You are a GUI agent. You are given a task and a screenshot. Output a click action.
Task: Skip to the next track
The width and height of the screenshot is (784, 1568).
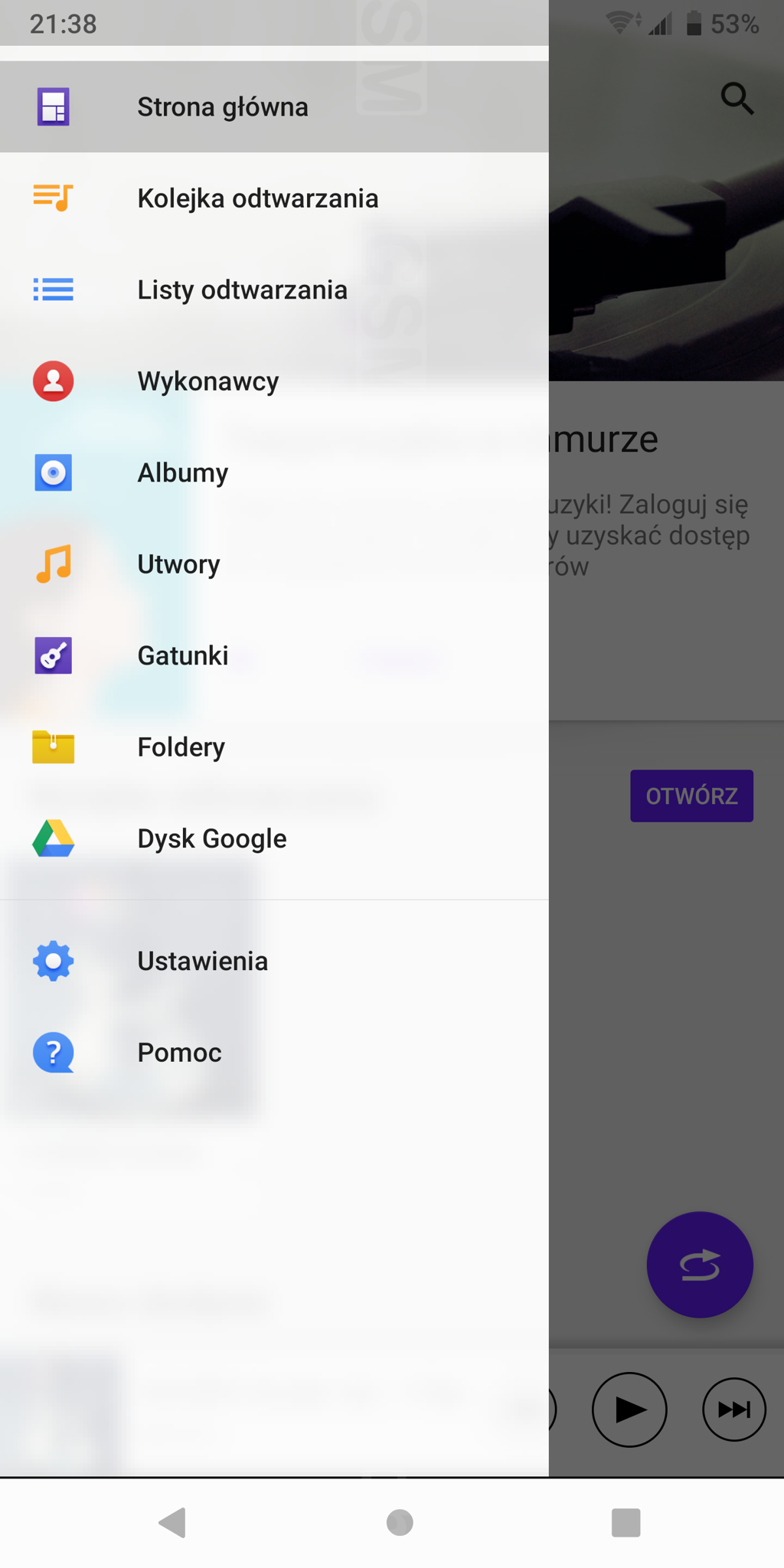click(x=734, y=1410)
